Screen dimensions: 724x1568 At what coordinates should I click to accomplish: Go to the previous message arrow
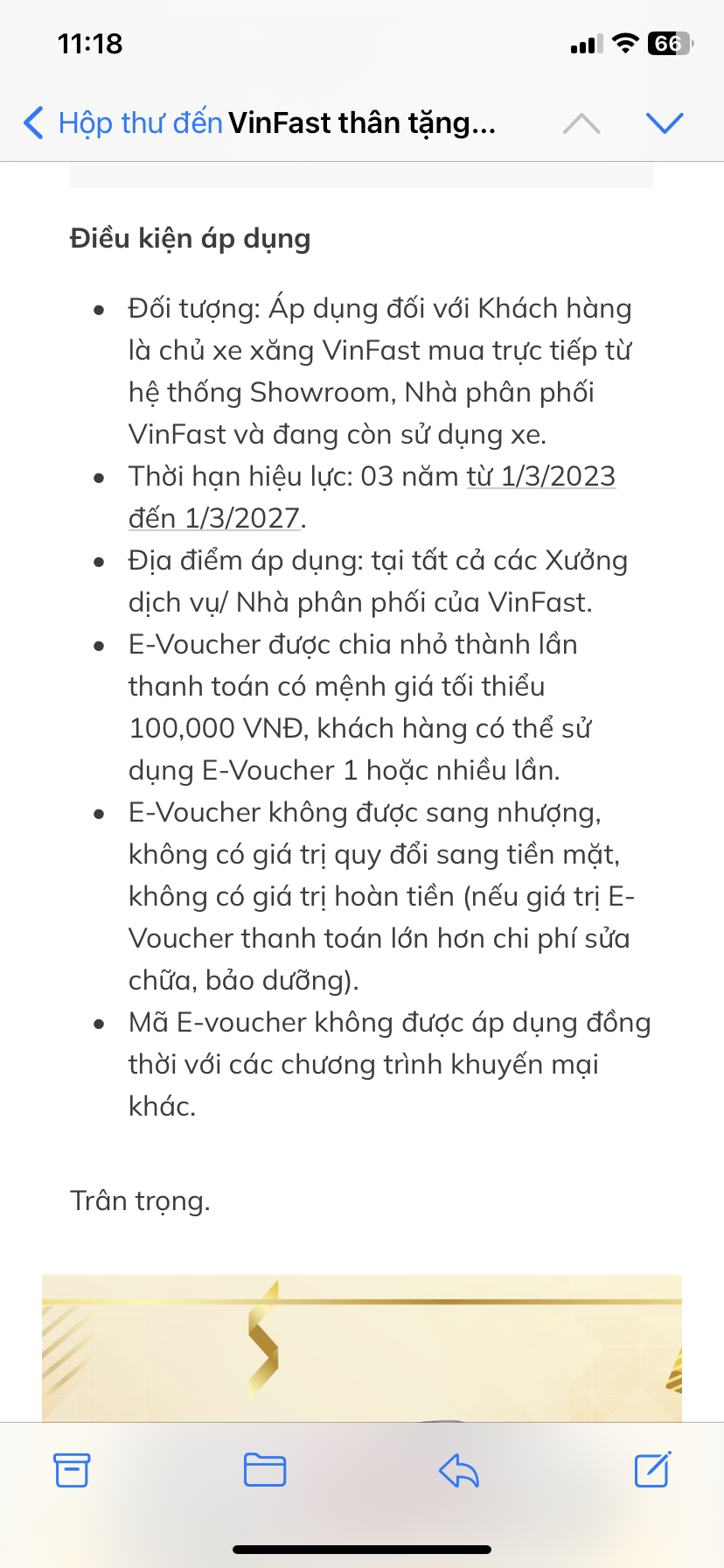(x=581, y=123)
